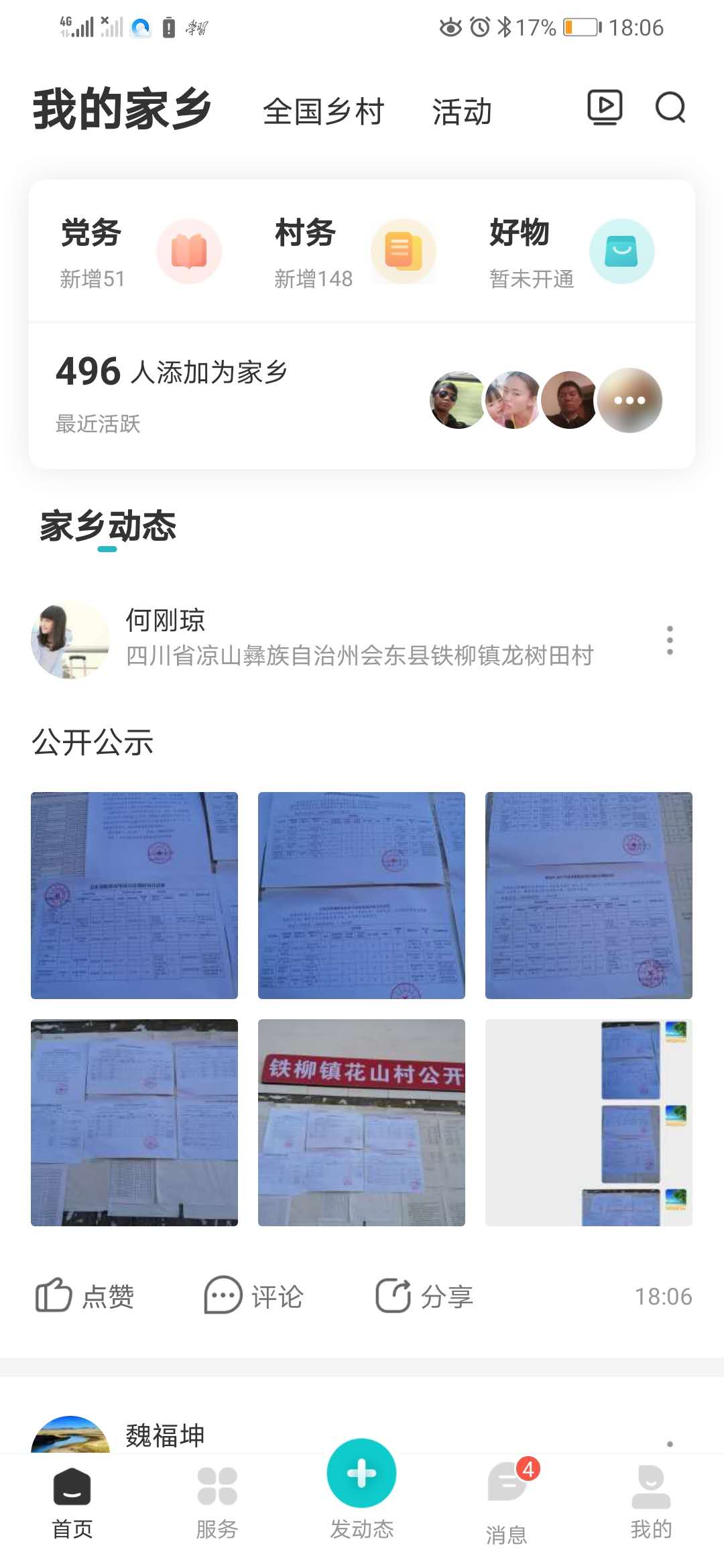
Task: Open 何刚琼's profile avatar
Action: click(70, 639)
